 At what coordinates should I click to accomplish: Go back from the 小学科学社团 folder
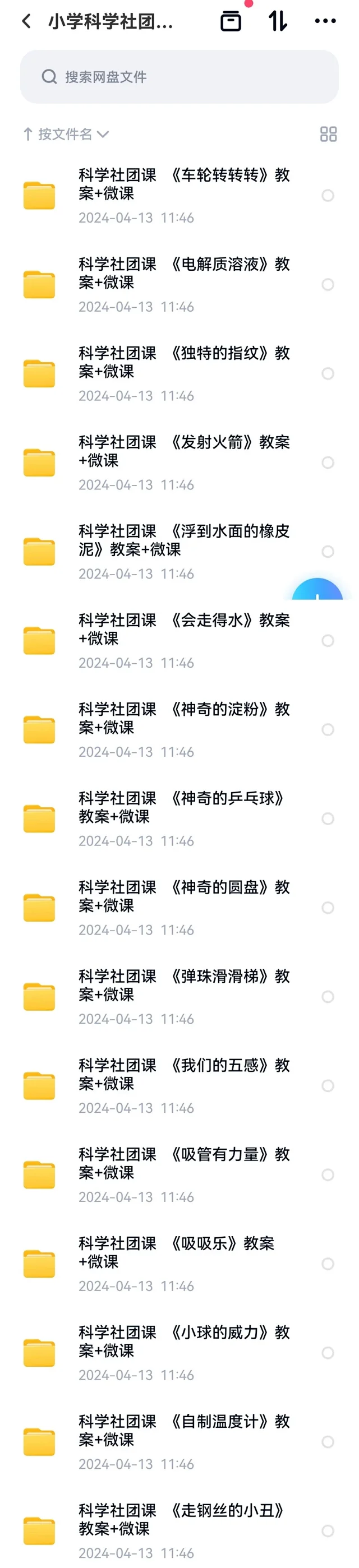click(x=26, y=21)
